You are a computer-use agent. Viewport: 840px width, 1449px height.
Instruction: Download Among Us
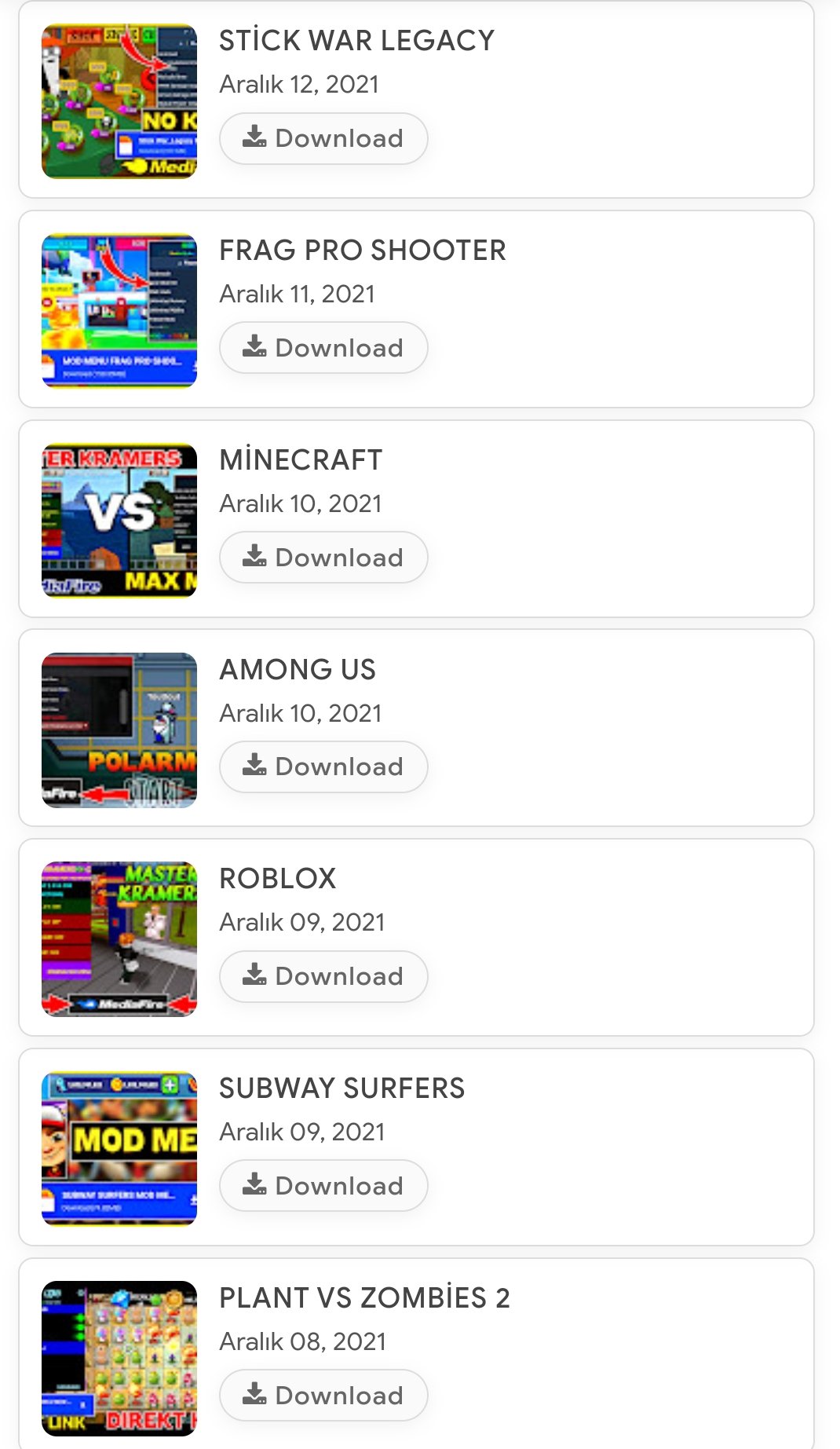click(323, 767)
